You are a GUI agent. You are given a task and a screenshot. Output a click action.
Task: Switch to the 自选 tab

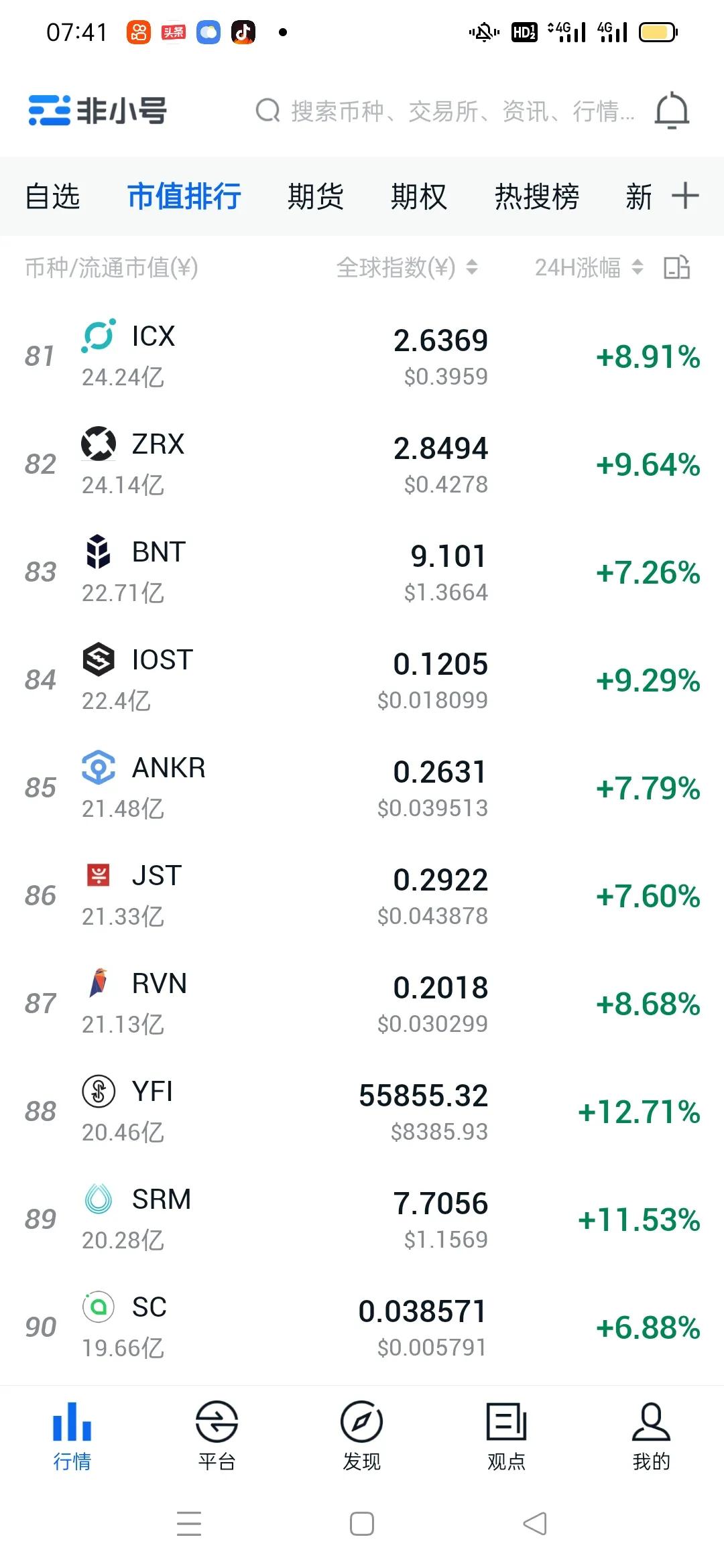52,197
